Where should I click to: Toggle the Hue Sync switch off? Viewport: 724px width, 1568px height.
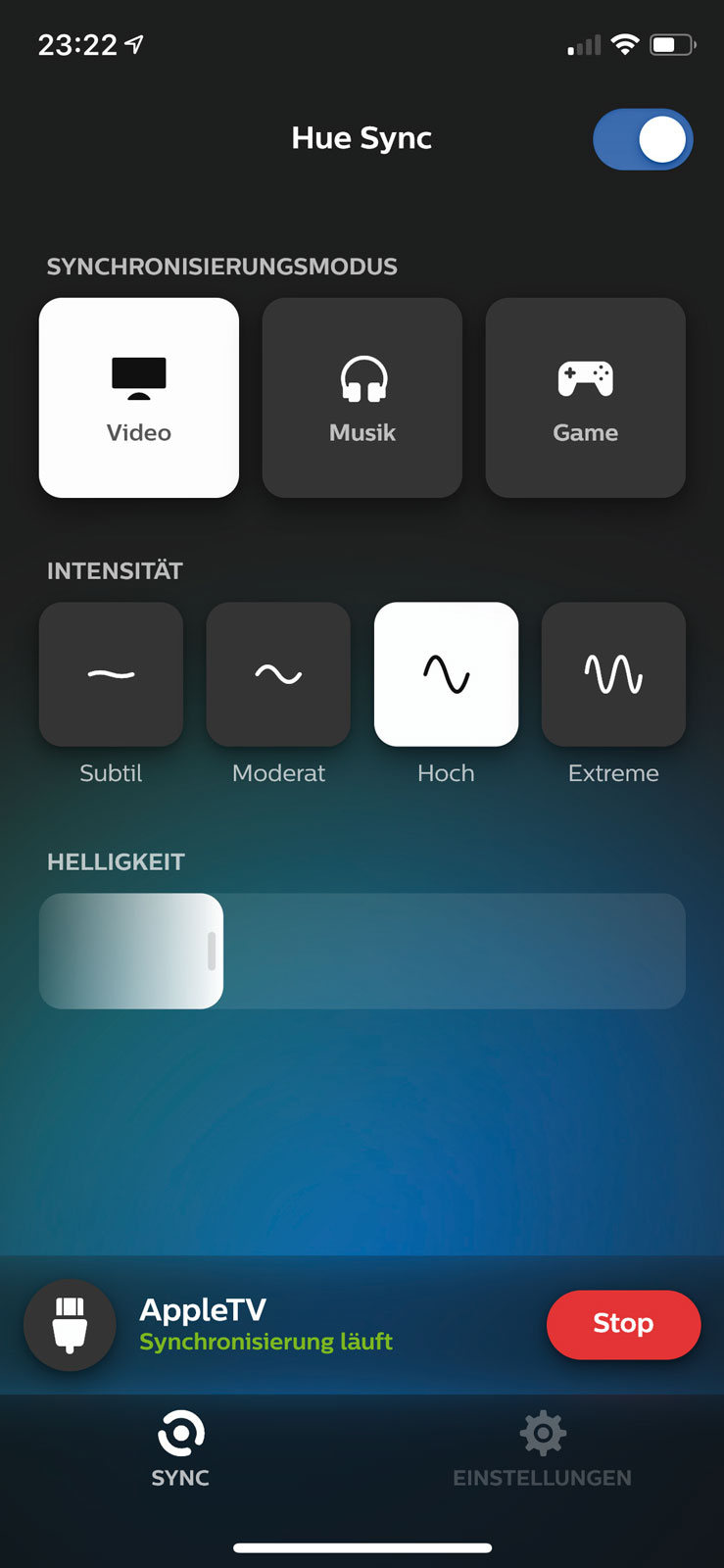643,139
